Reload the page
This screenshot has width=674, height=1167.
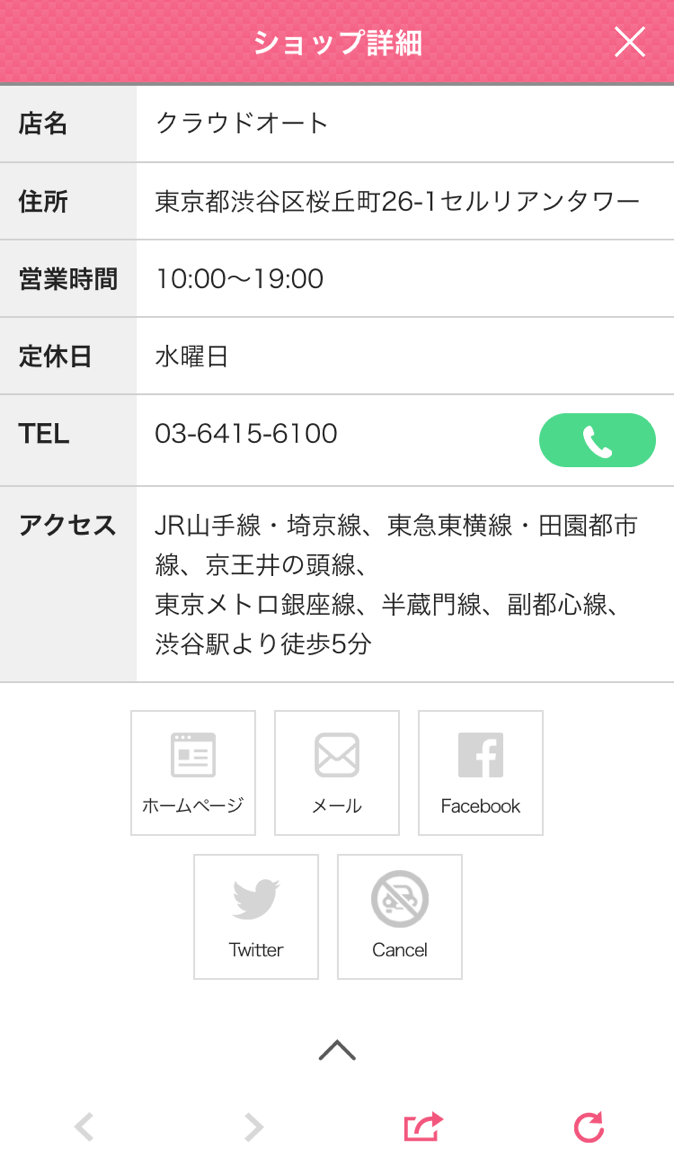click(589, 1127)
